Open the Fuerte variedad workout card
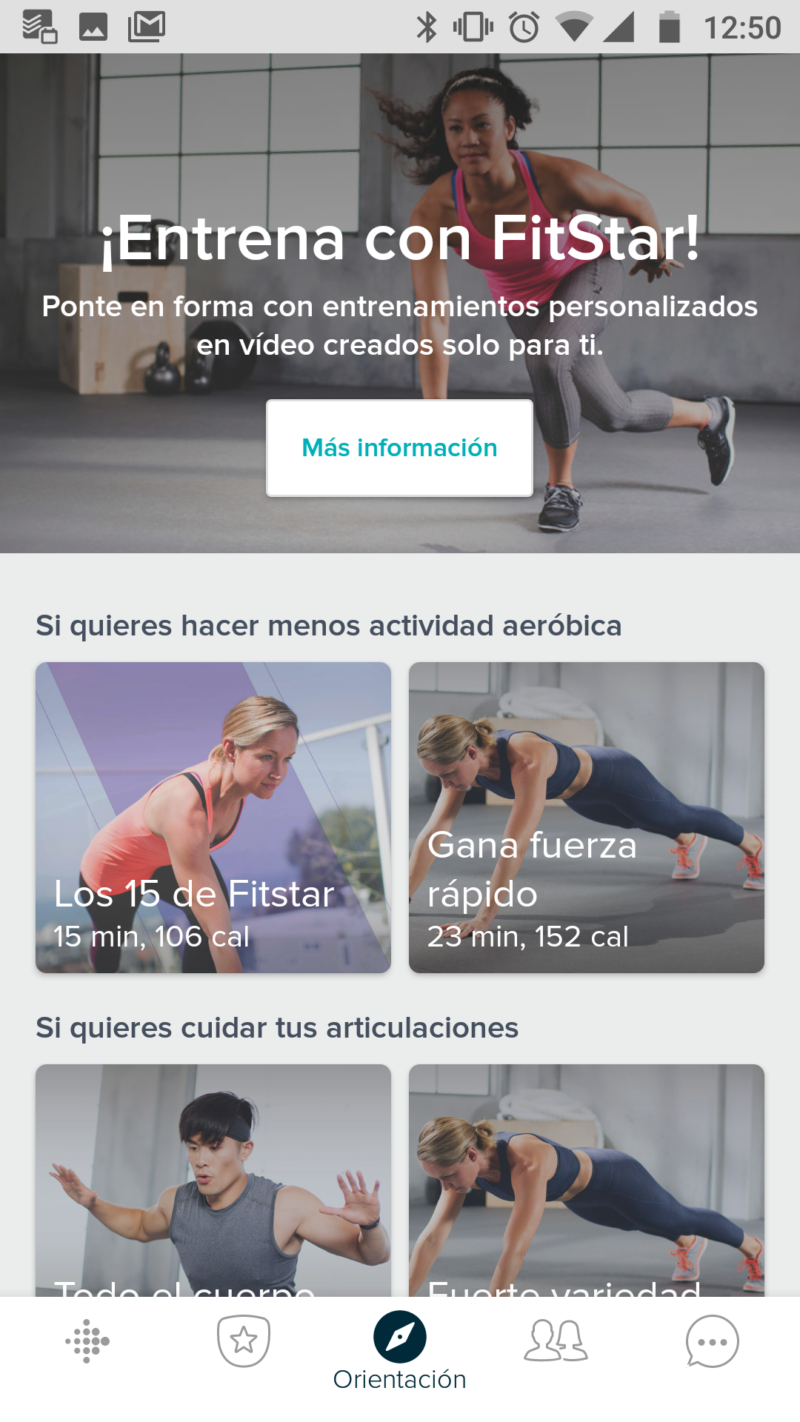Screen dimensions: 800x1422 pyautogui.click(x=586, y=1180)
